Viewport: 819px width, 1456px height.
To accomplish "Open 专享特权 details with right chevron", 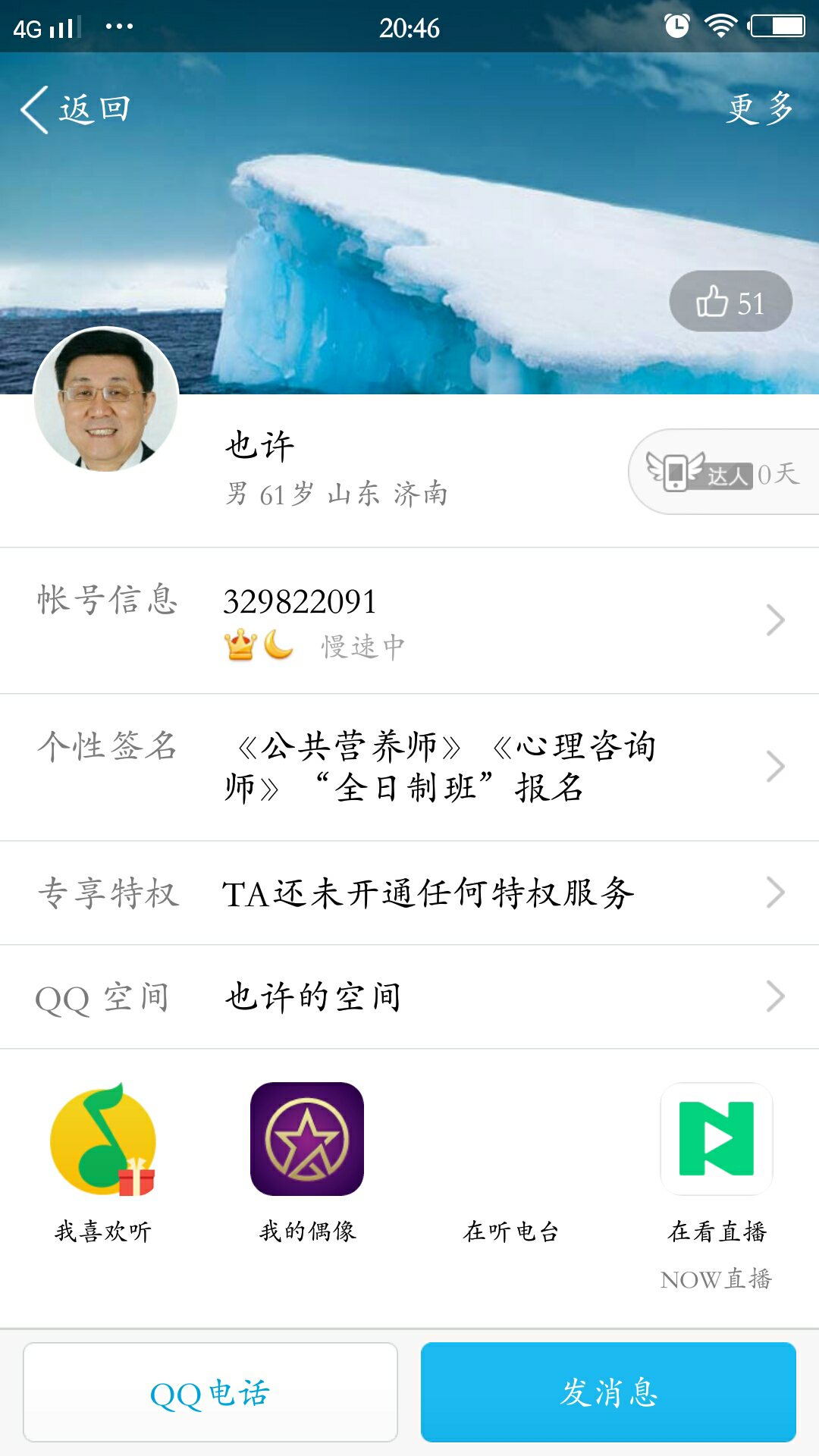I will 773,893.
